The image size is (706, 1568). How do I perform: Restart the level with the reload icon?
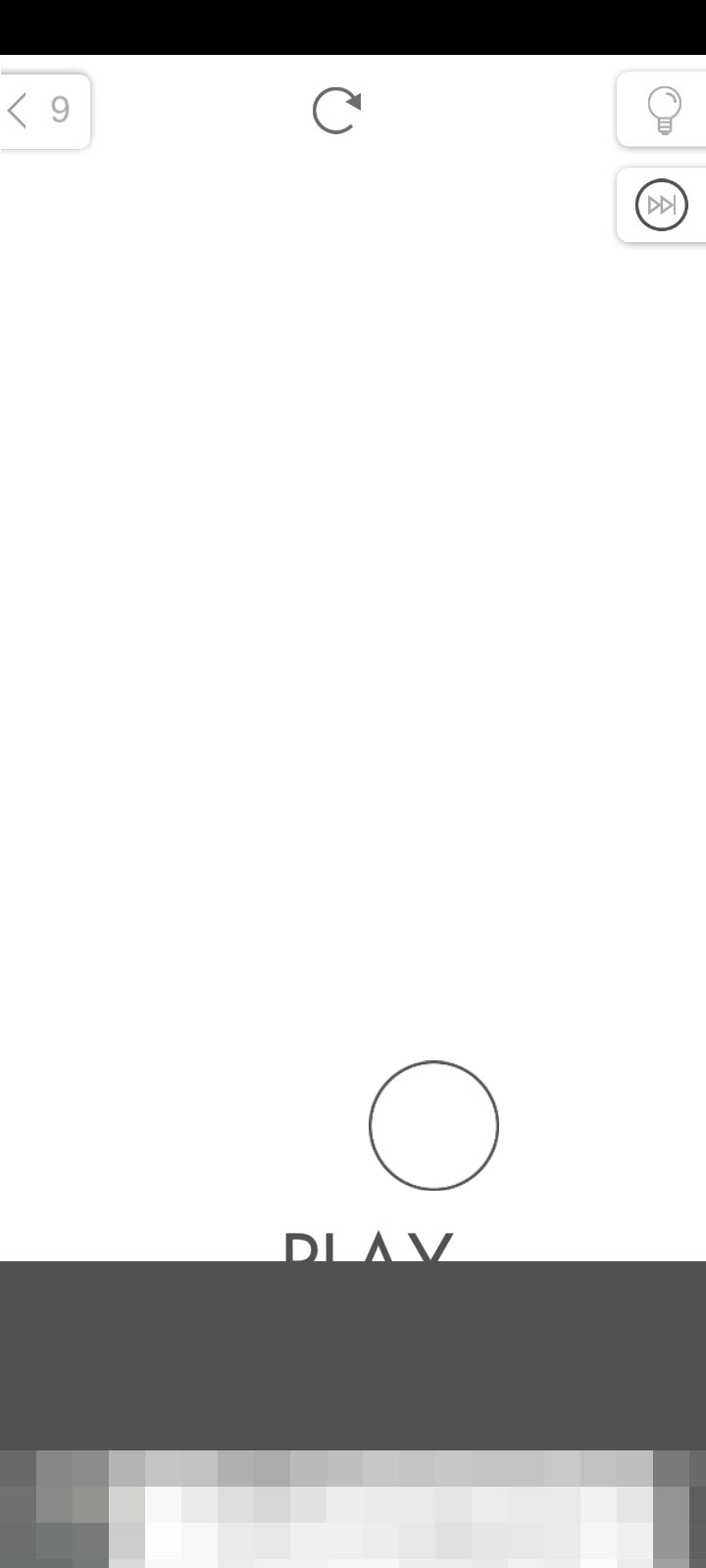click(336, 111)
